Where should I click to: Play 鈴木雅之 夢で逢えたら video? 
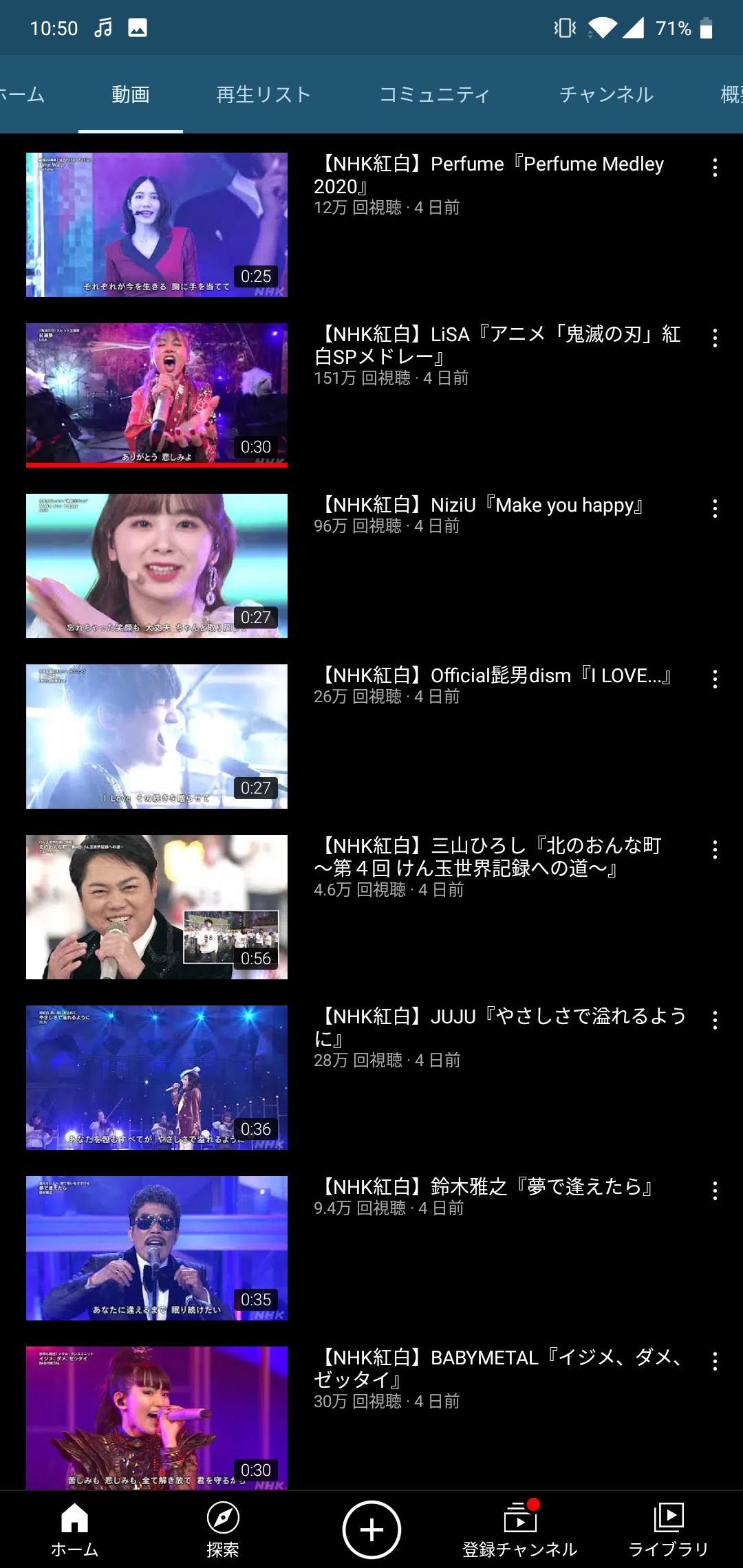click(157, 1248)
